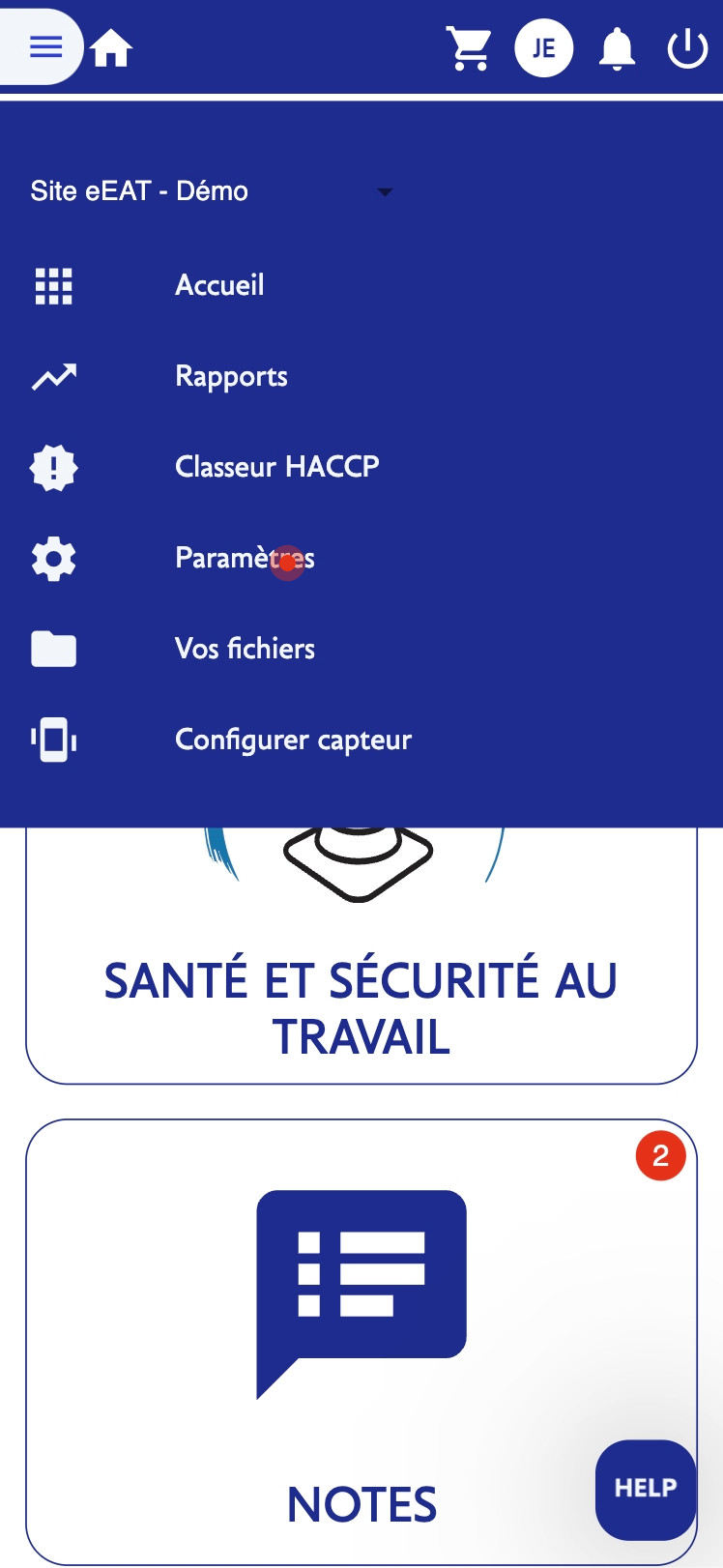723x1568 pixels.
Task: Go to the home icon
Action: [111, 47]
